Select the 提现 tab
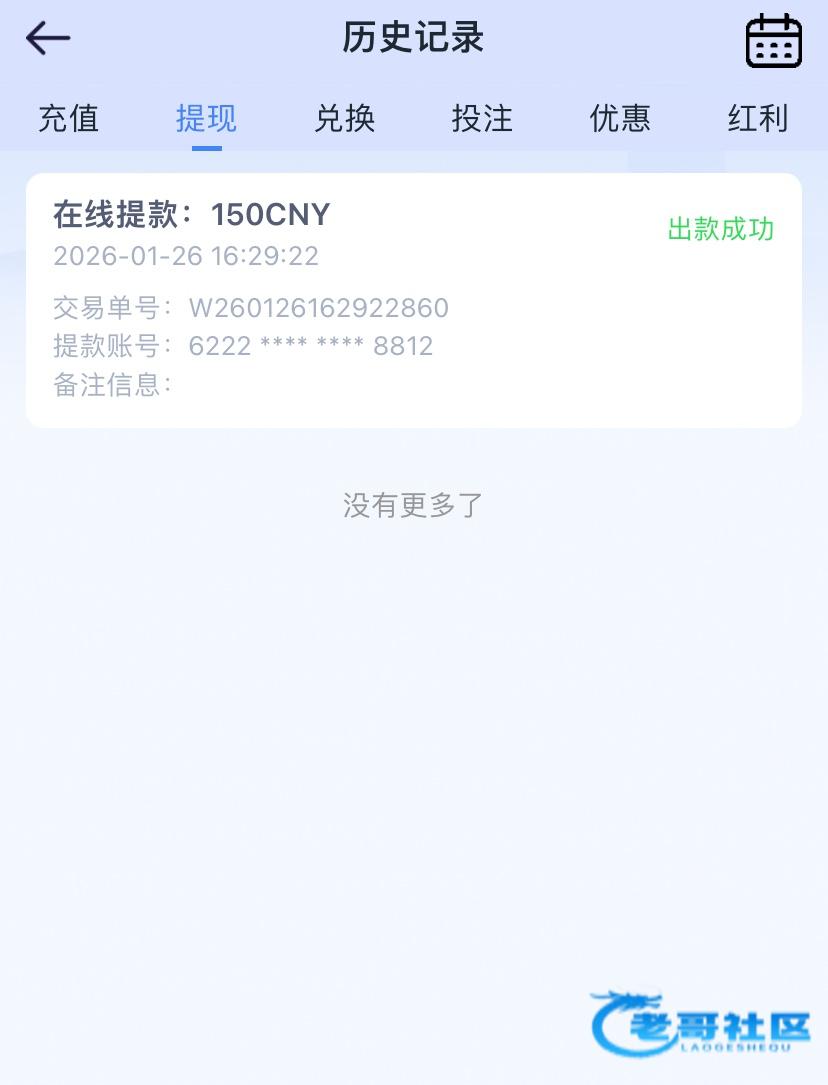 pyautogui.click(x=206, y=119)
